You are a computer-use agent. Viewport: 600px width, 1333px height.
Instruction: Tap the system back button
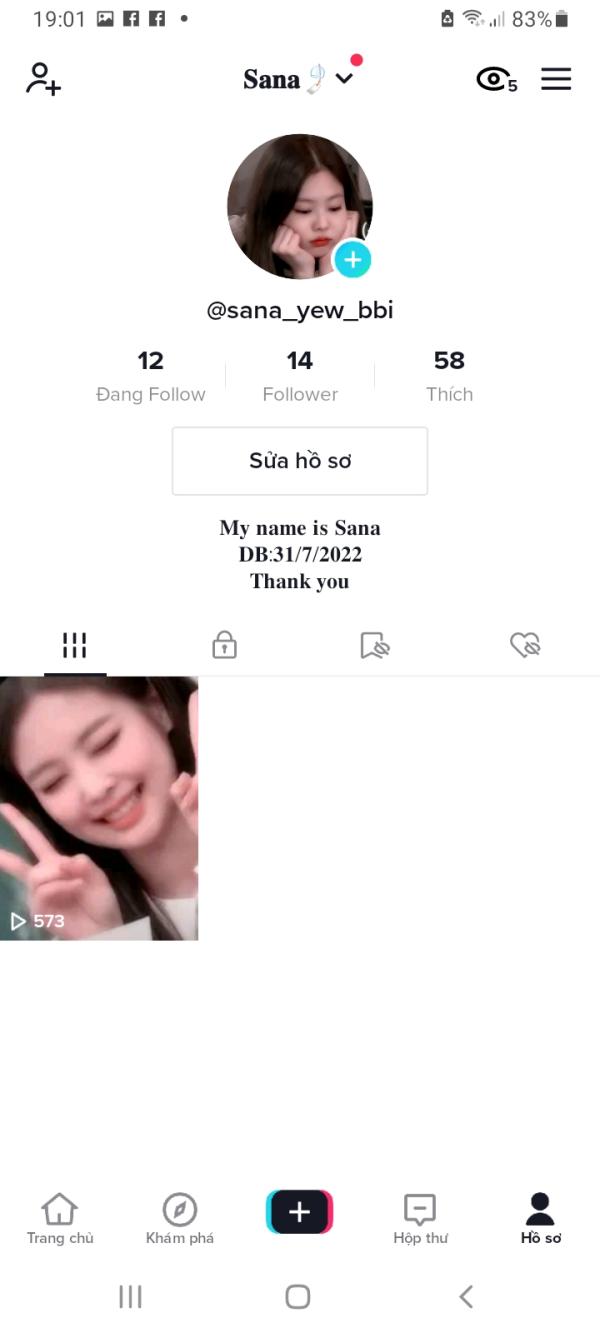pos(465,1297)
